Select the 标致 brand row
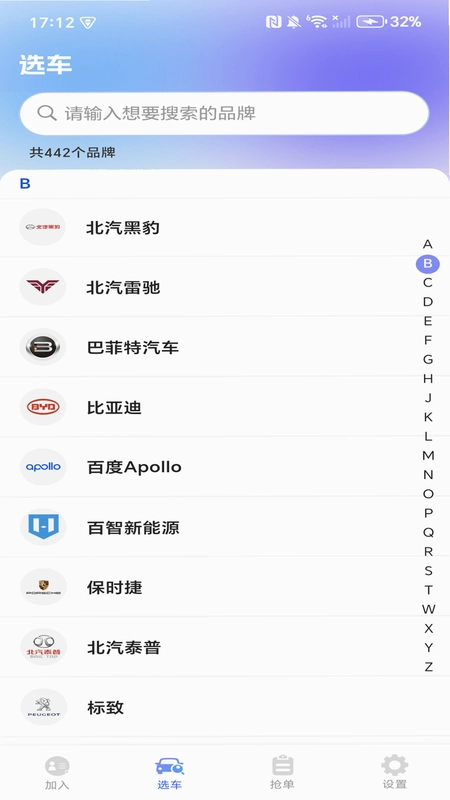450x800 pixels. tap(225, 707)
